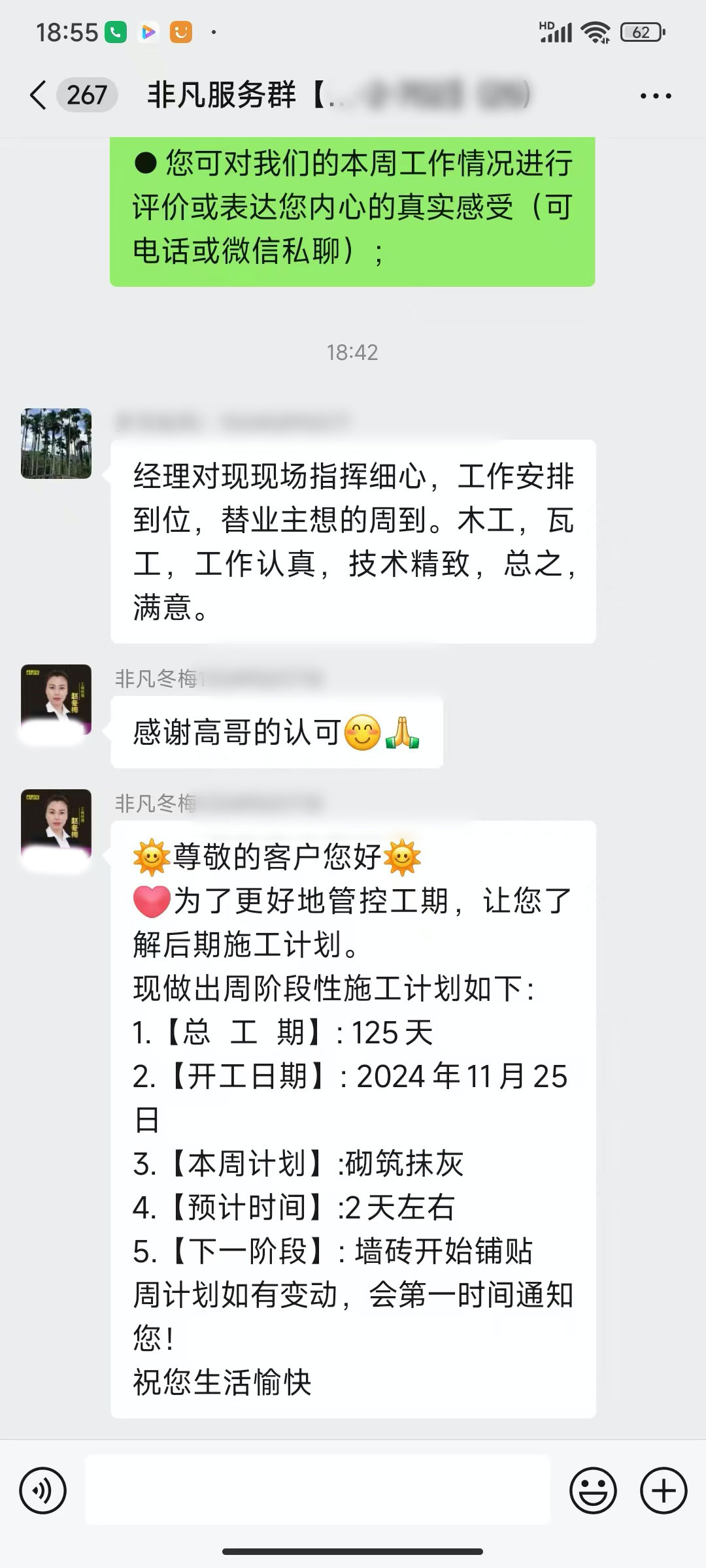Go back to the chat list
The height and width of the screenshot is (1568, 706).
point(38,95)
